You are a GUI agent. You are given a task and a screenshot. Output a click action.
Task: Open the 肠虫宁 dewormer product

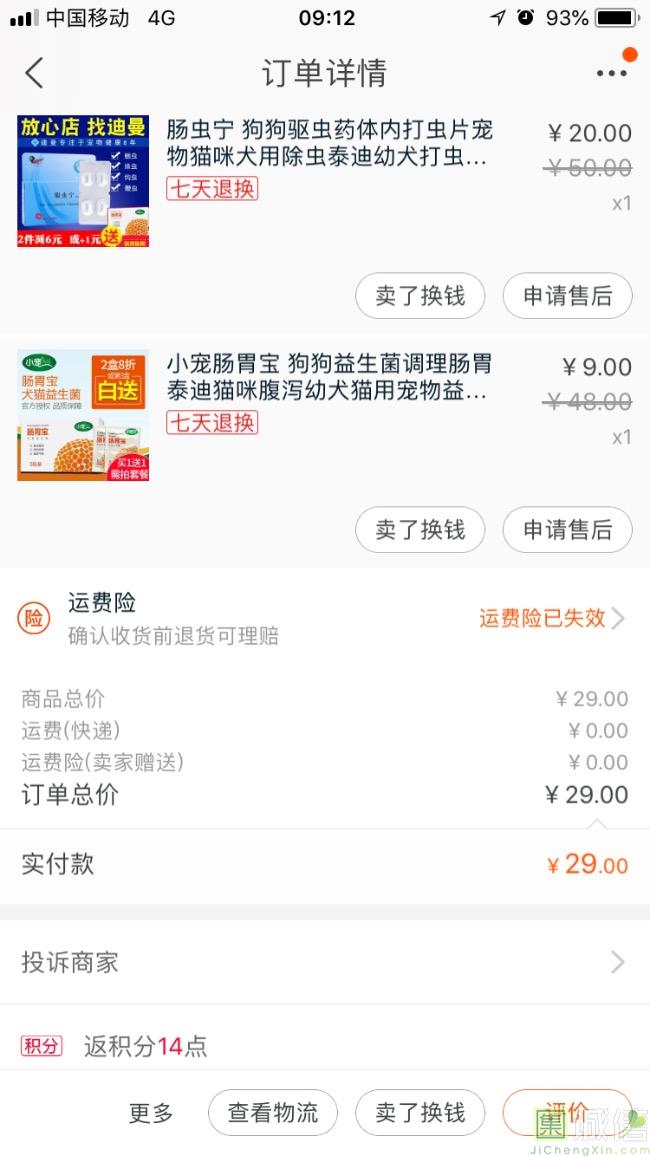(328, 143)
